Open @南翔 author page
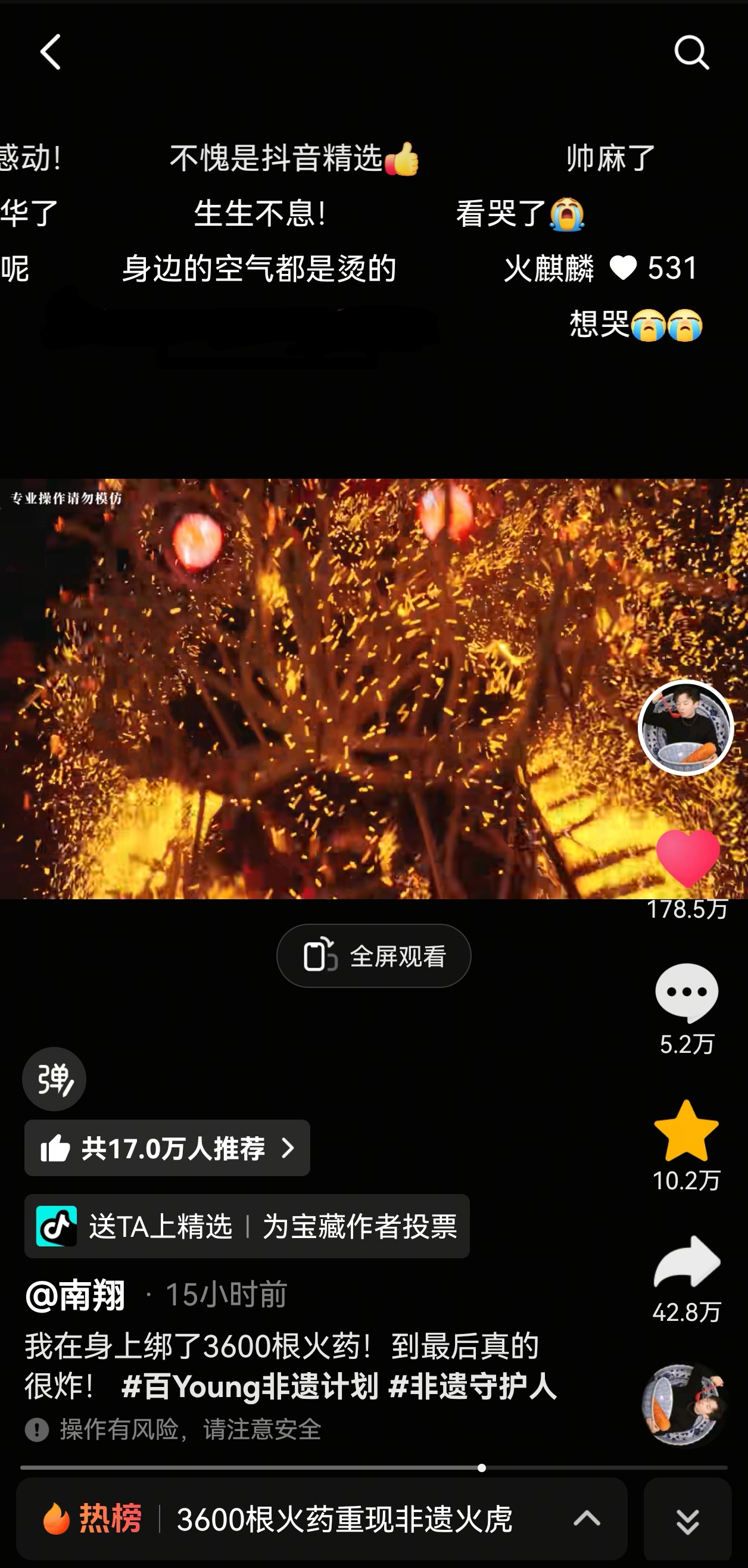Viewport: 748px width, 1568px height. point(76,1294)
